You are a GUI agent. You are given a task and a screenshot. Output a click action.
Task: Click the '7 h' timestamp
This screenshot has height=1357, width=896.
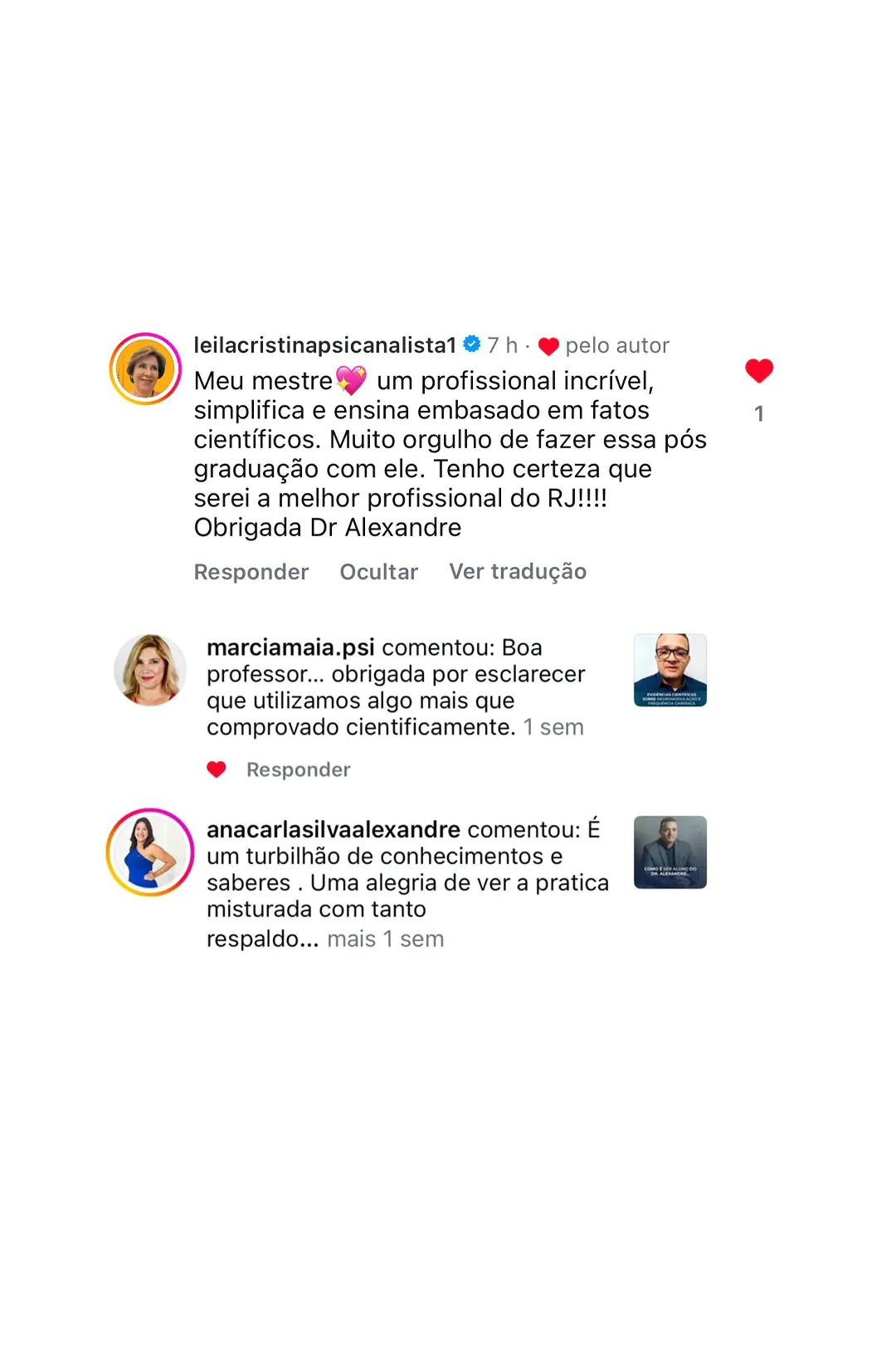coord(503,345)
